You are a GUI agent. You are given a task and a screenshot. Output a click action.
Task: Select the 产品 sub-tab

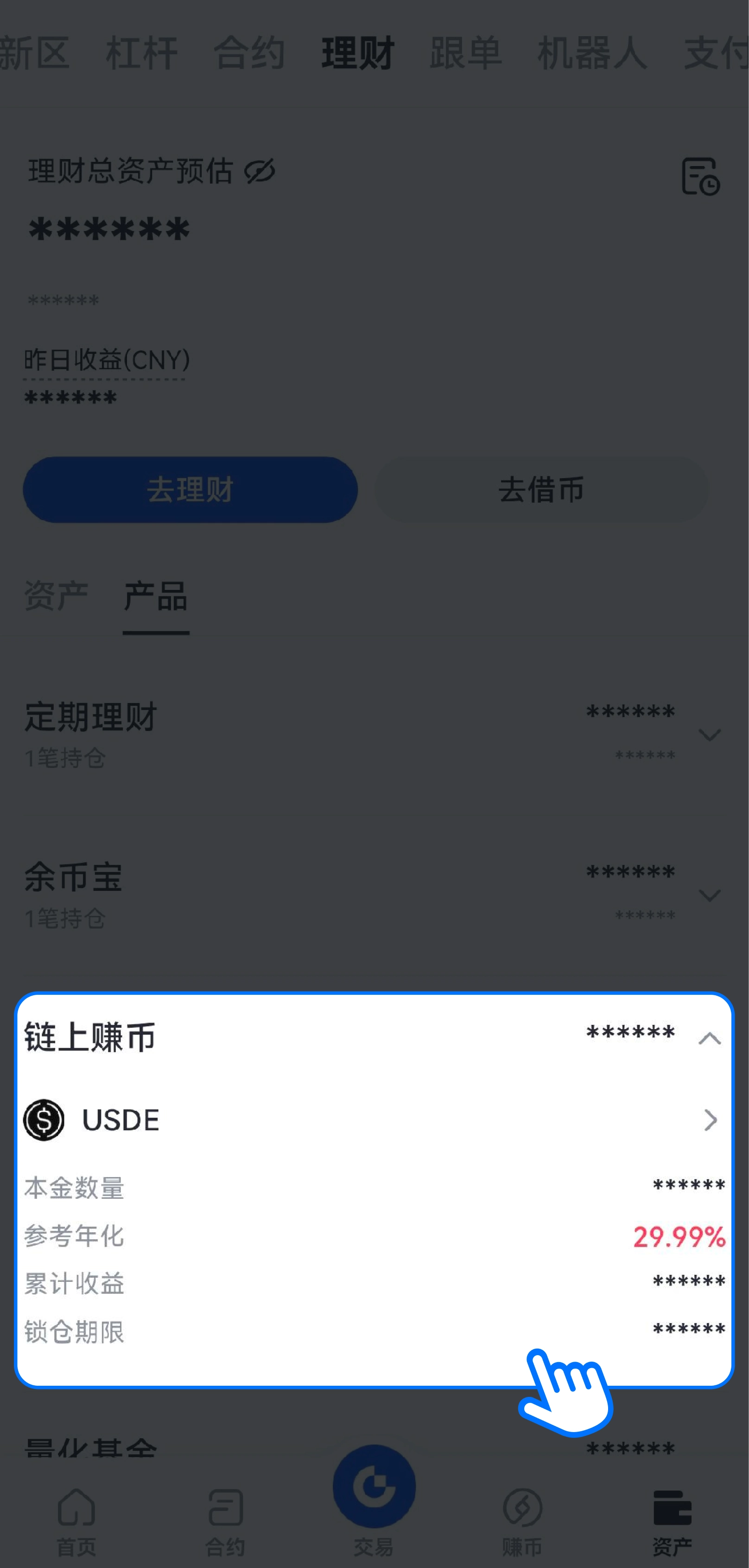[156, 596]
